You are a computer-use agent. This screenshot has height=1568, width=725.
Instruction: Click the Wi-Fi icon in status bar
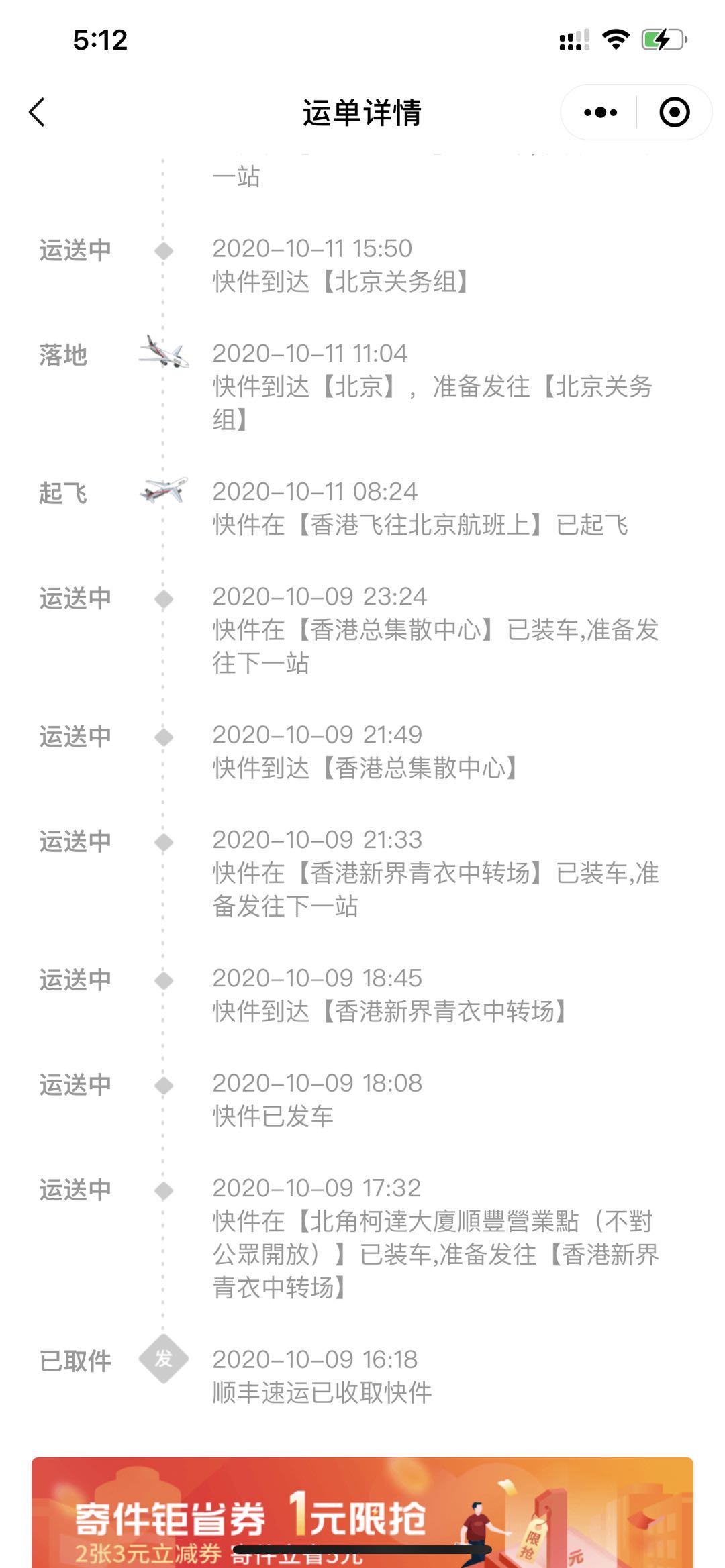[613, 40]
